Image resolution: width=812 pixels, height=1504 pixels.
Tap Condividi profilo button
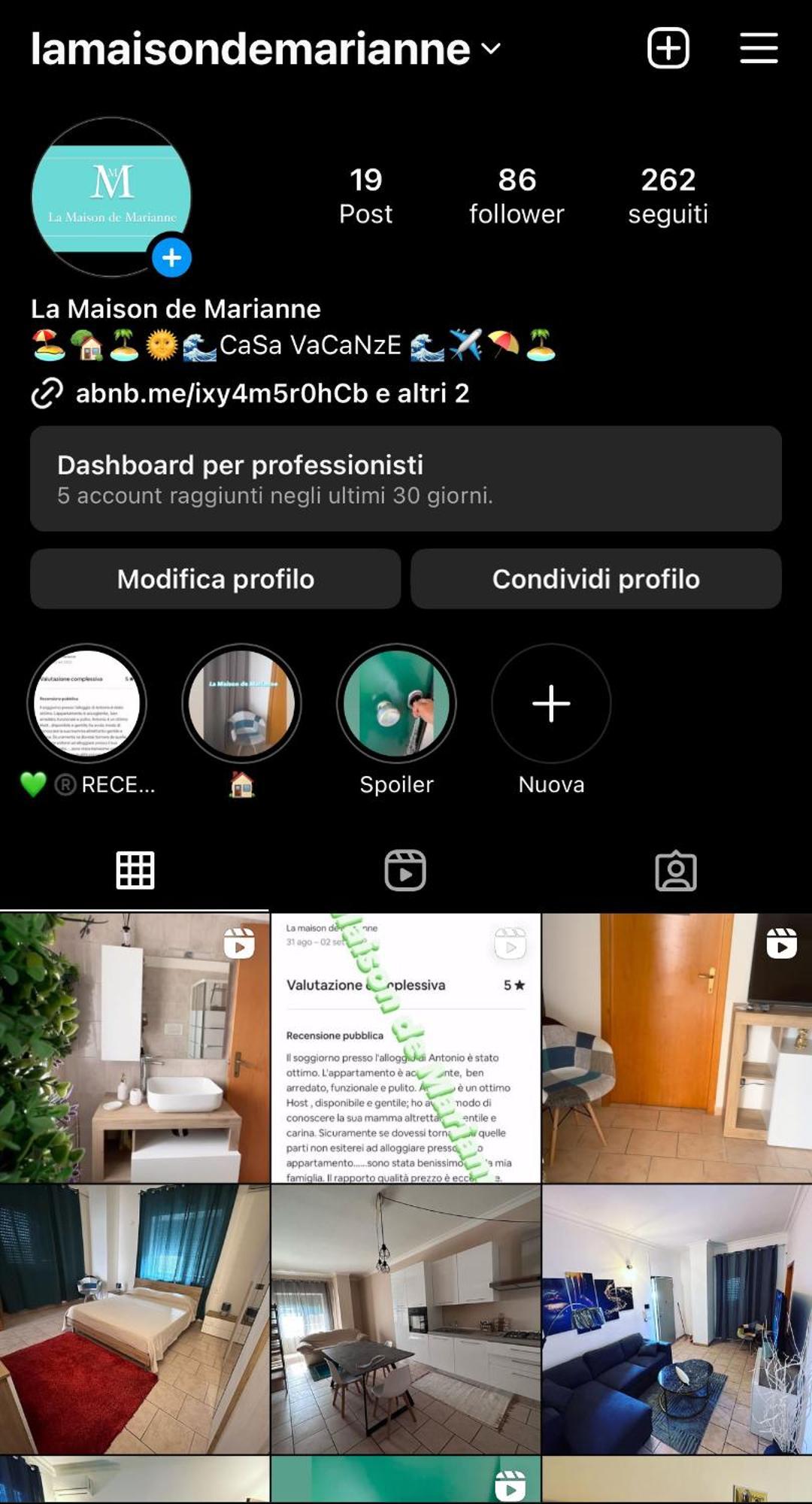coord(595,579)
